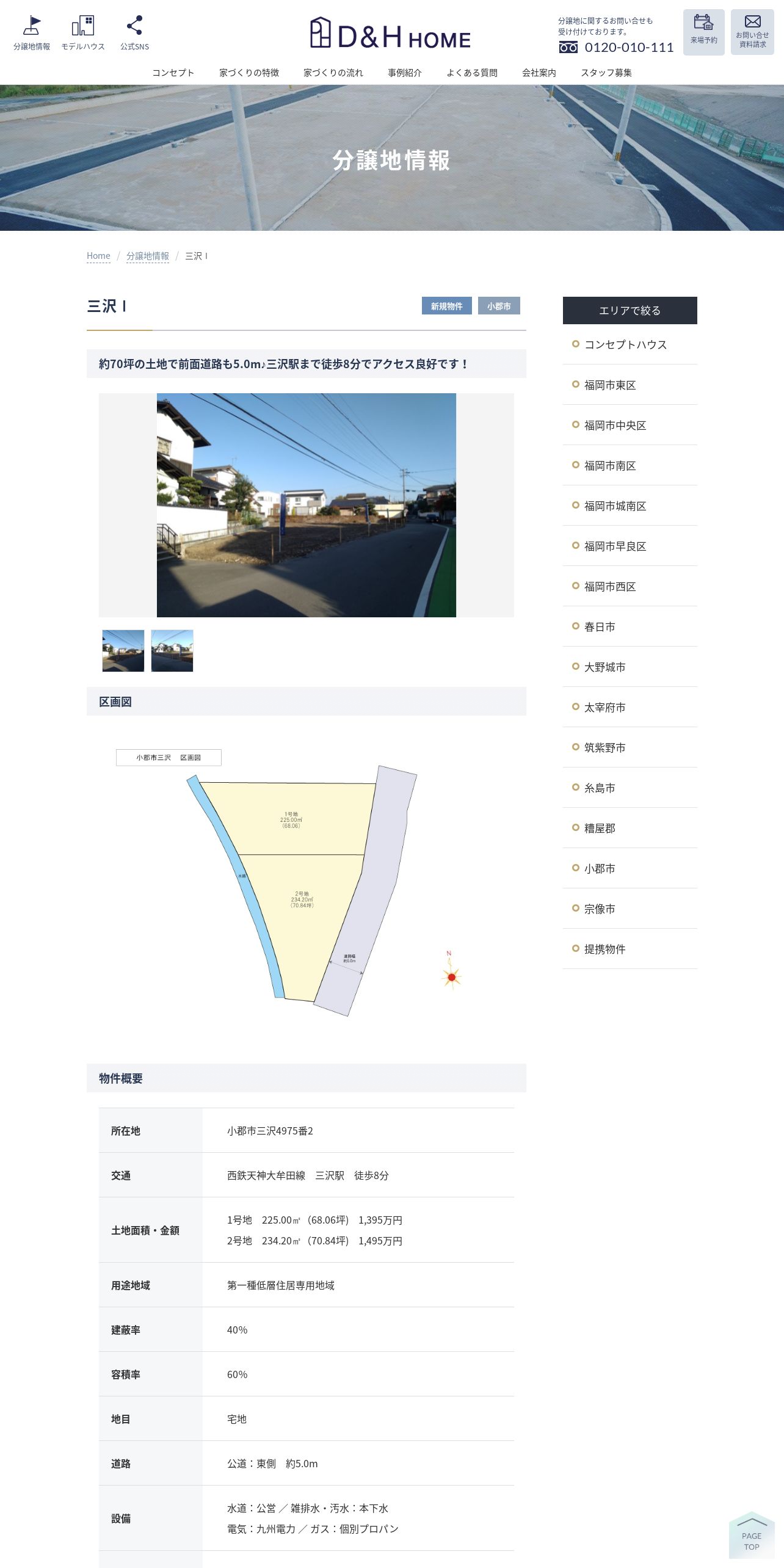Show the second photo thumbnail
784x1568 pixels.
click(172, 651)
